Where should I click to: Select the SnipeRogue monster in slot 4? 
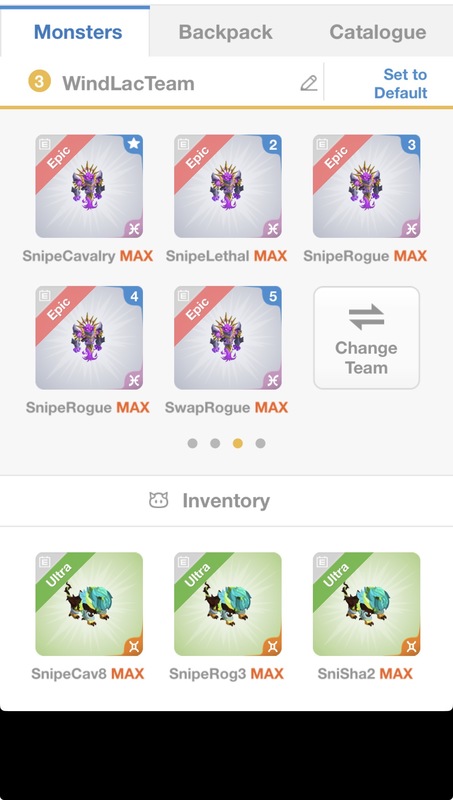click(x=89, y=338)
